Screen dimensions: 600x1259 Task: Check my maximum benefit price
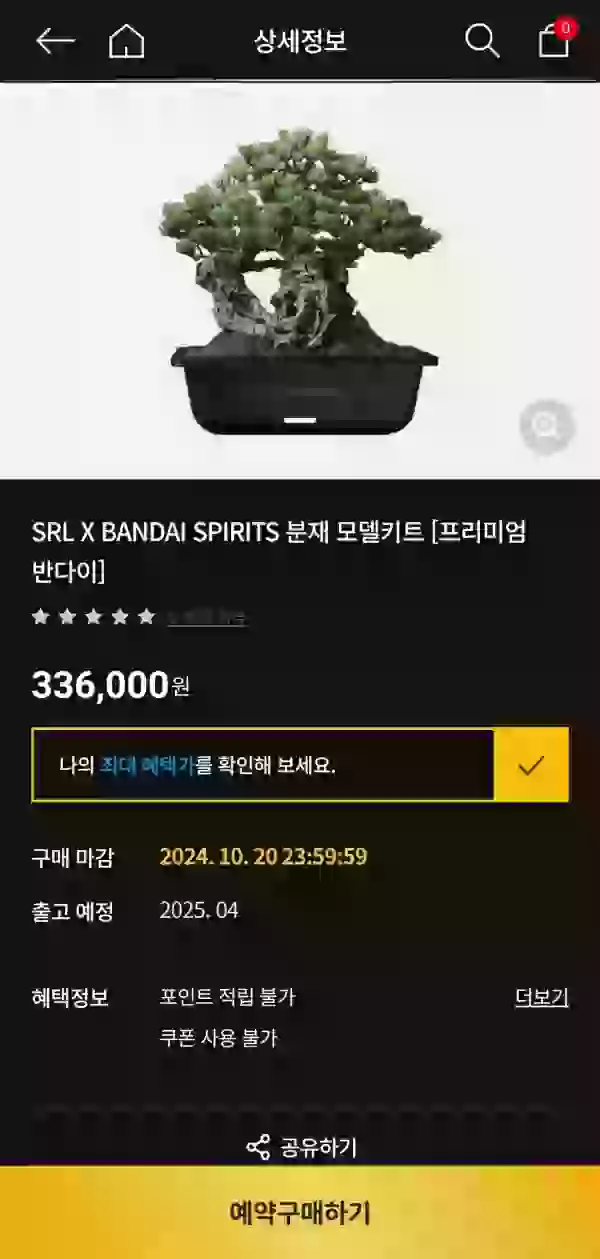tap(531, 766)
